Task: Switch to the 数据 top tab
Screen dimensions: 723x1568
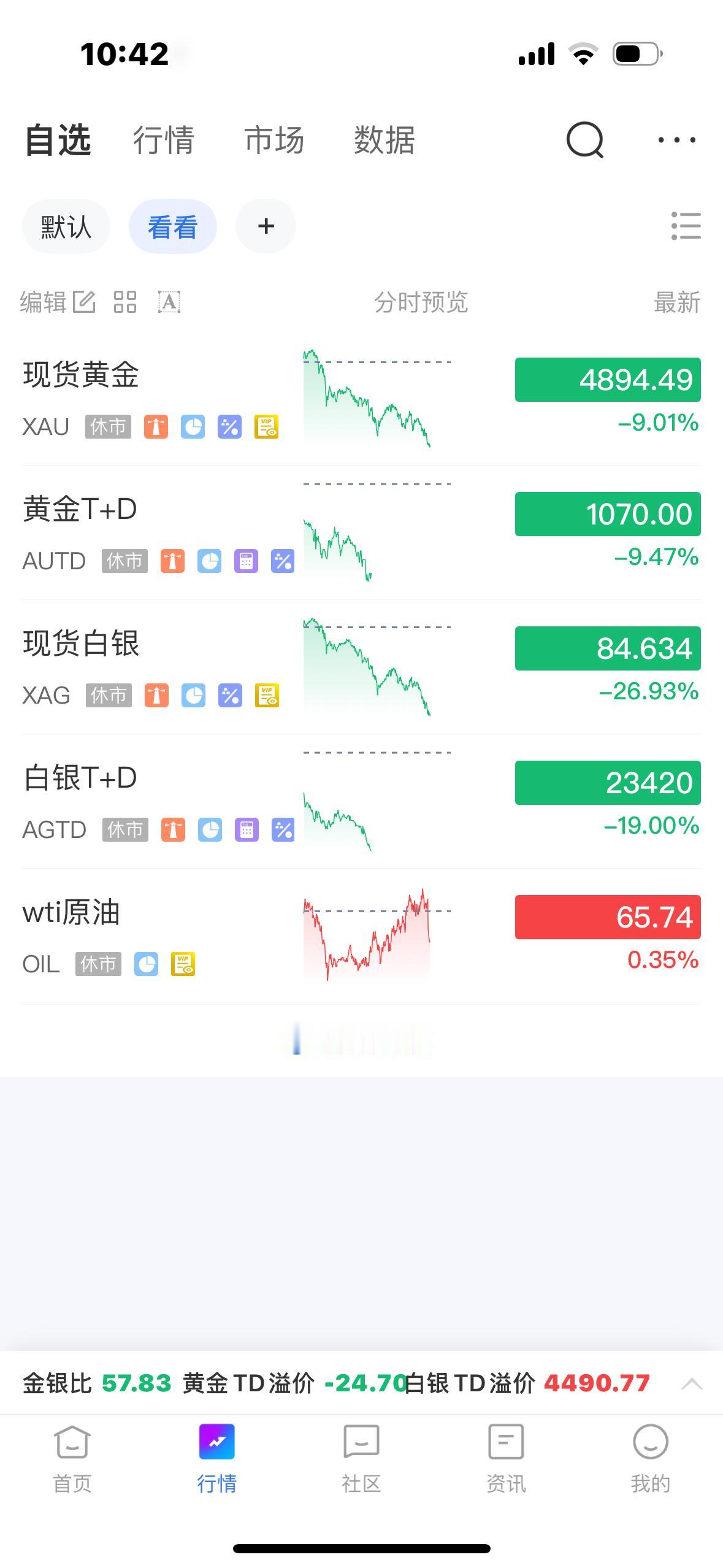Action: pyautogui.click(x=384, y=140)
